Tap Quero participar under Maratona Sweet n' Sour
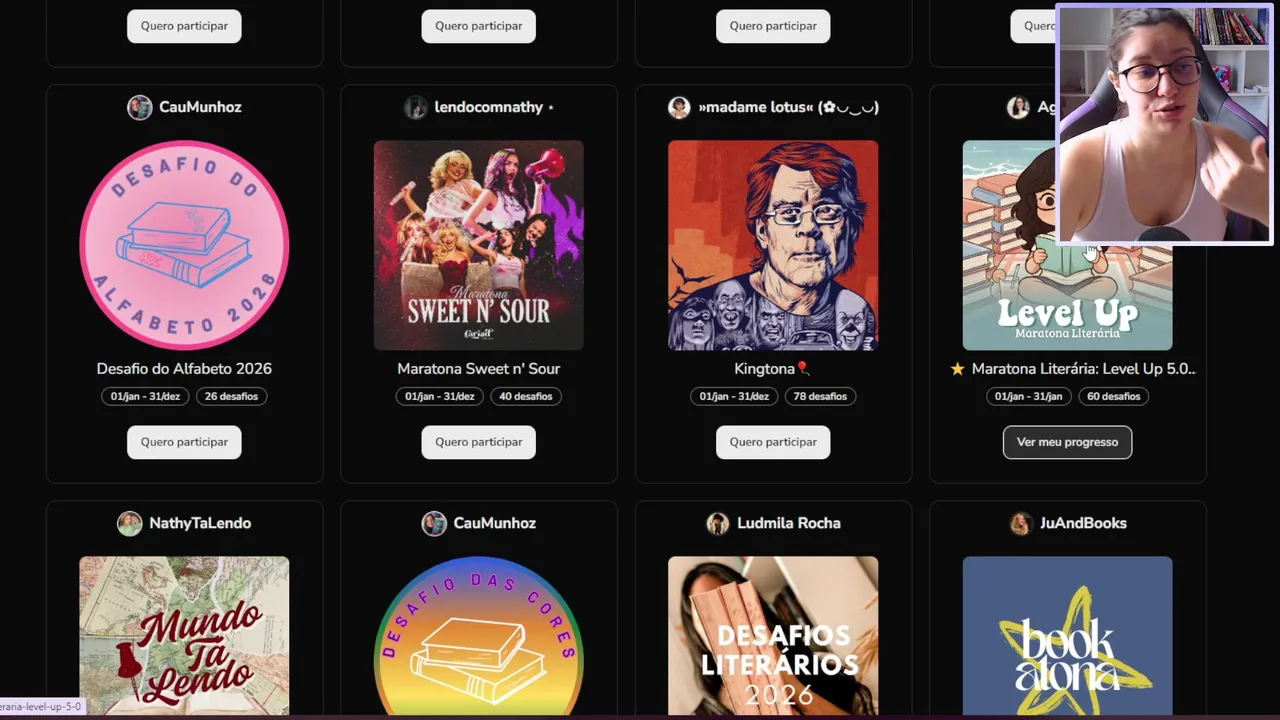1280x720 pixels. pyautogui.click(x=478, y=442)
